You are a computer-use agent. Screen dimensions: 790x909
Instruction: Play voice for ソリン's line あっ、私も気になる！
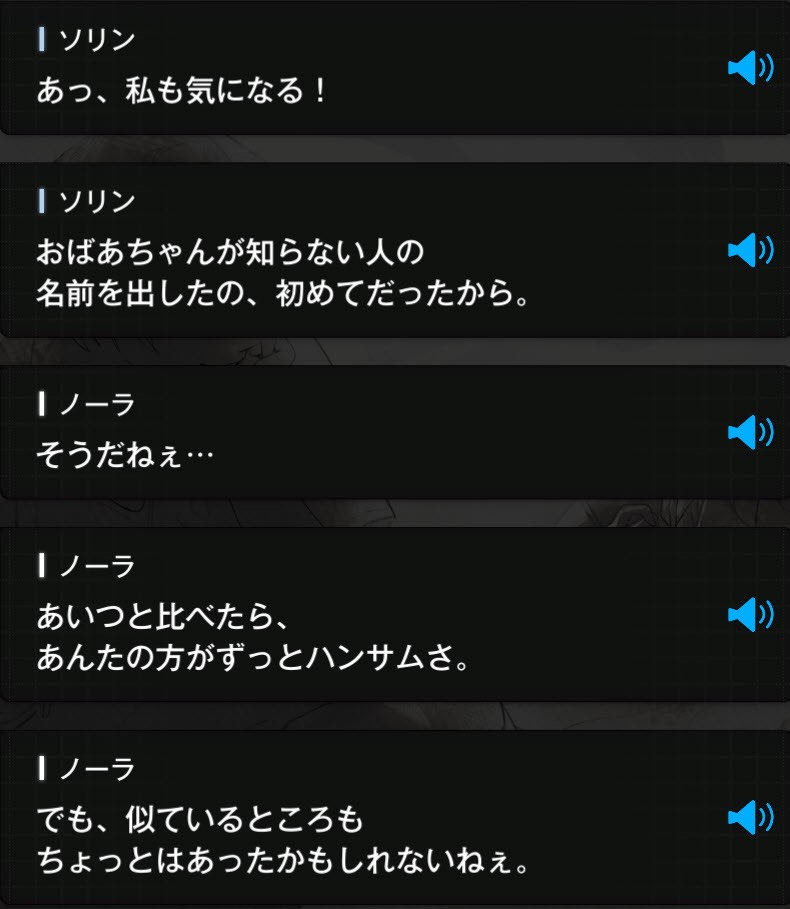click(x=749, y=69)
